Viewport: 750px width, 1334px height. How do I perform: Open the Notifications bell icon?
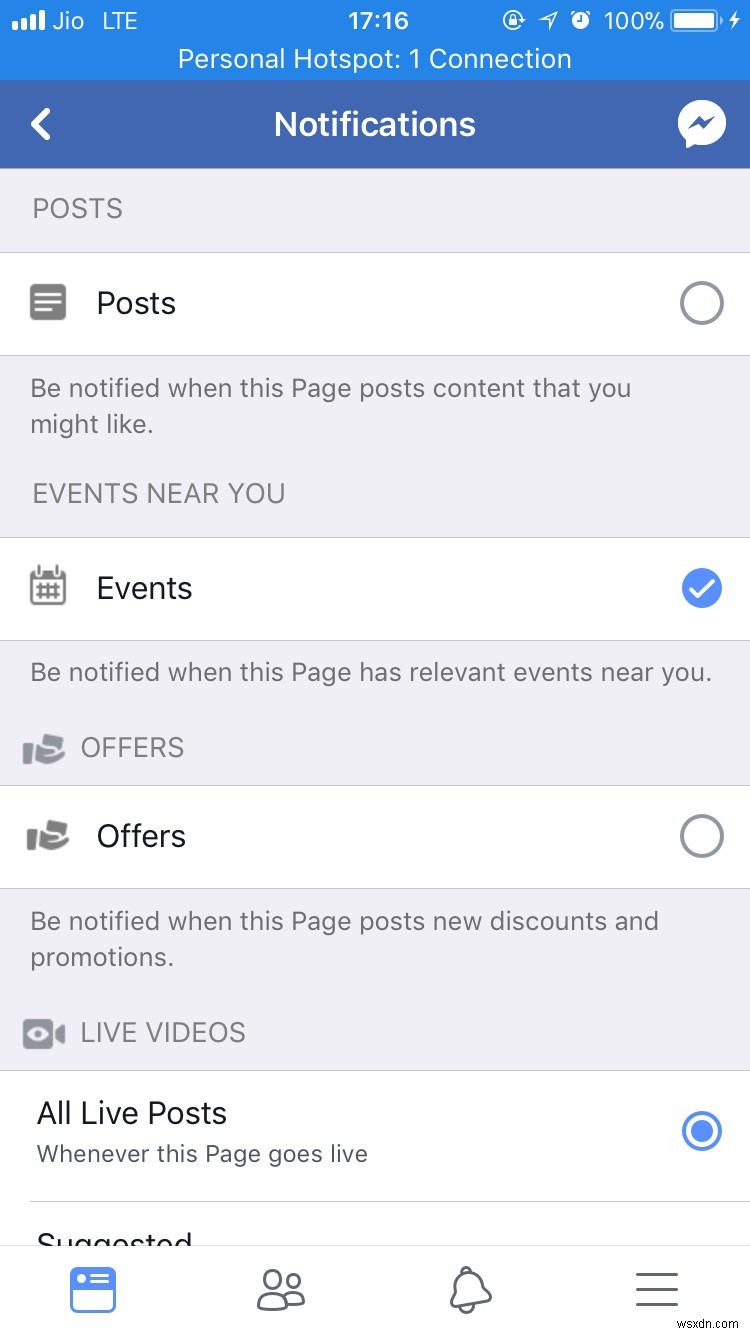(469, 1289)
